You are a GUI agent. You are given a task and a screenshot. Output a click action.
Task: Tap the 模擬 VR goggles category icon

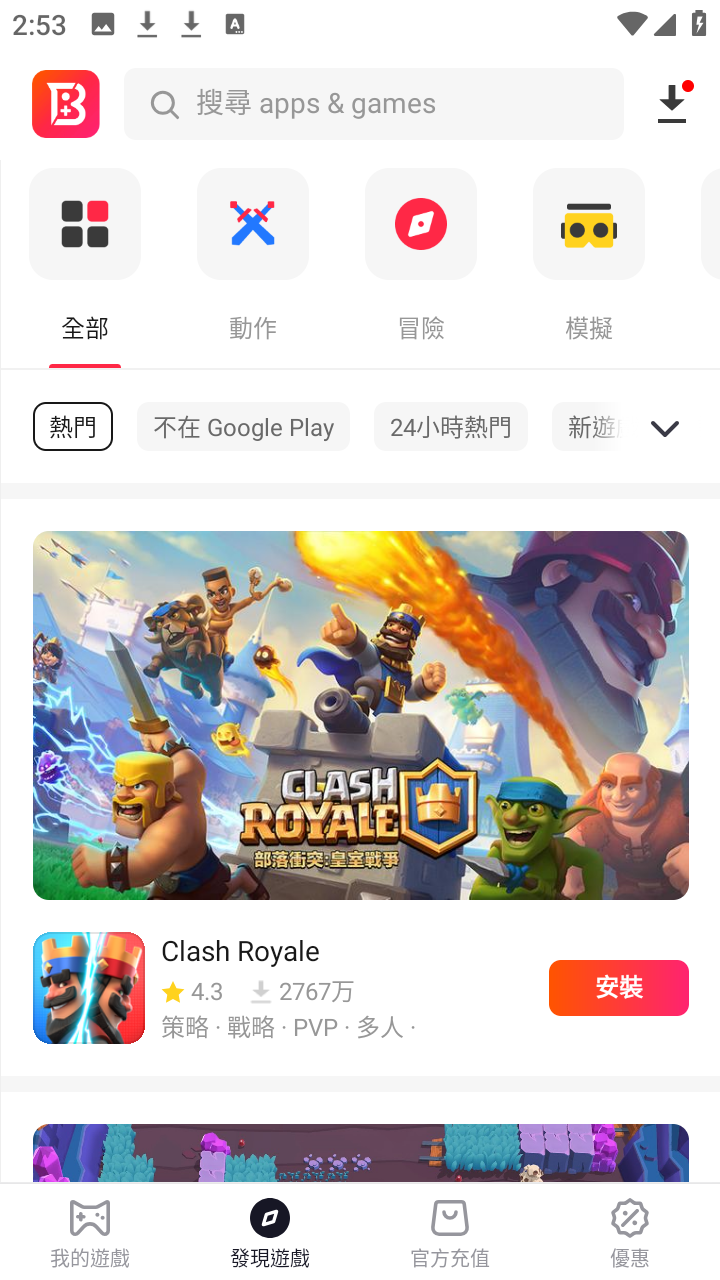(588, 223)
